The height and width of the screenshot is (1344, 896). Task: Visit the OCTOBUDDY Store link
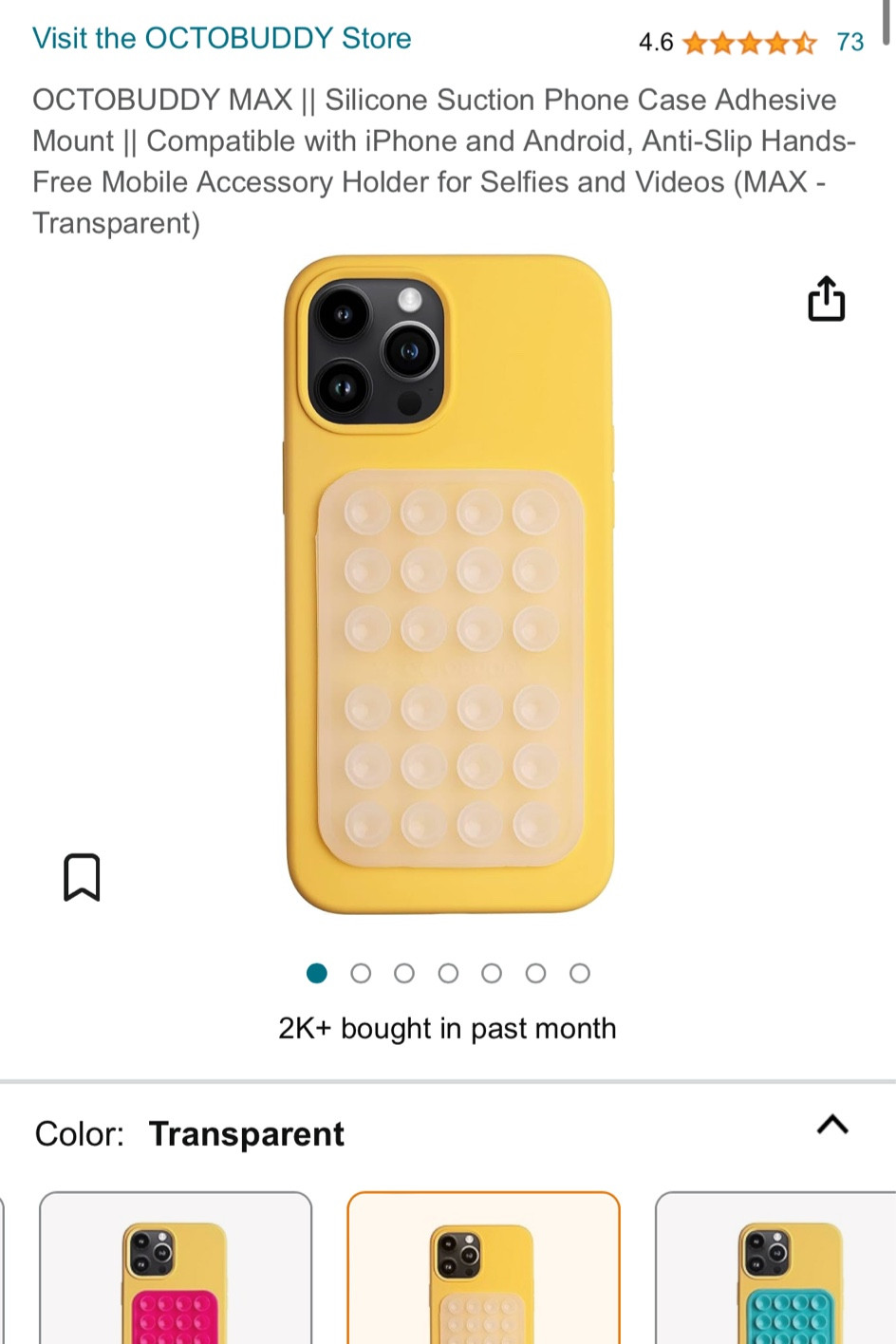coord(221,39)
